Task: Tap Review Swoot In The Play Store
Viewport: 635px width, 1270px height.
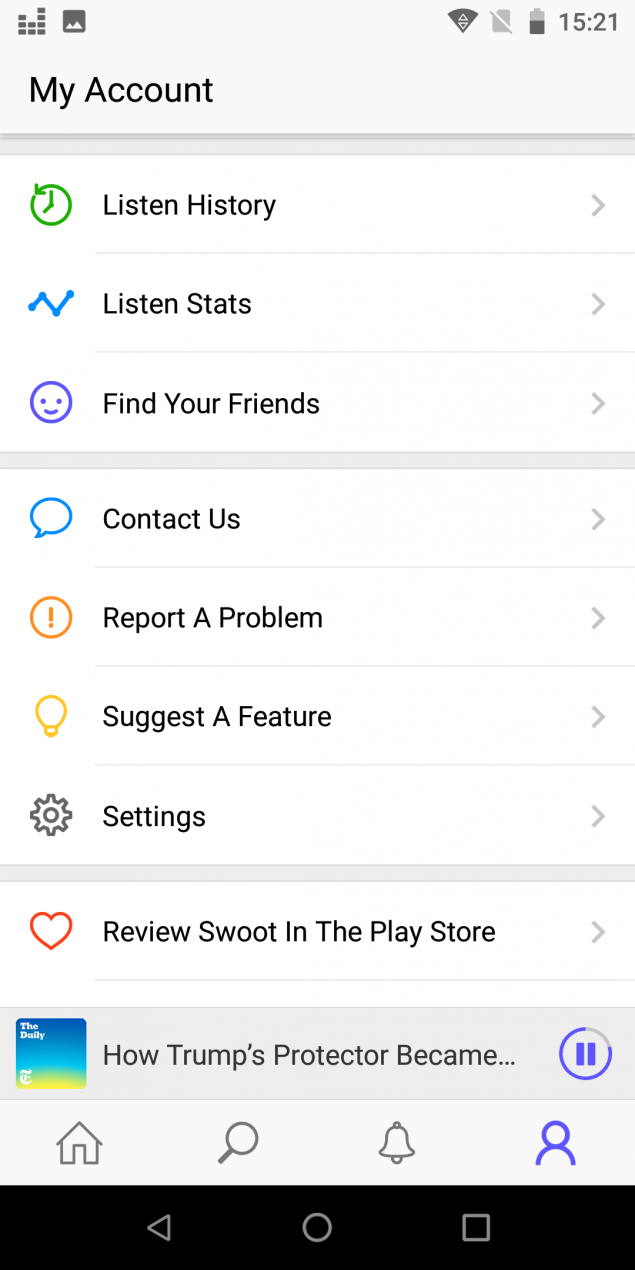Action: 317,932
